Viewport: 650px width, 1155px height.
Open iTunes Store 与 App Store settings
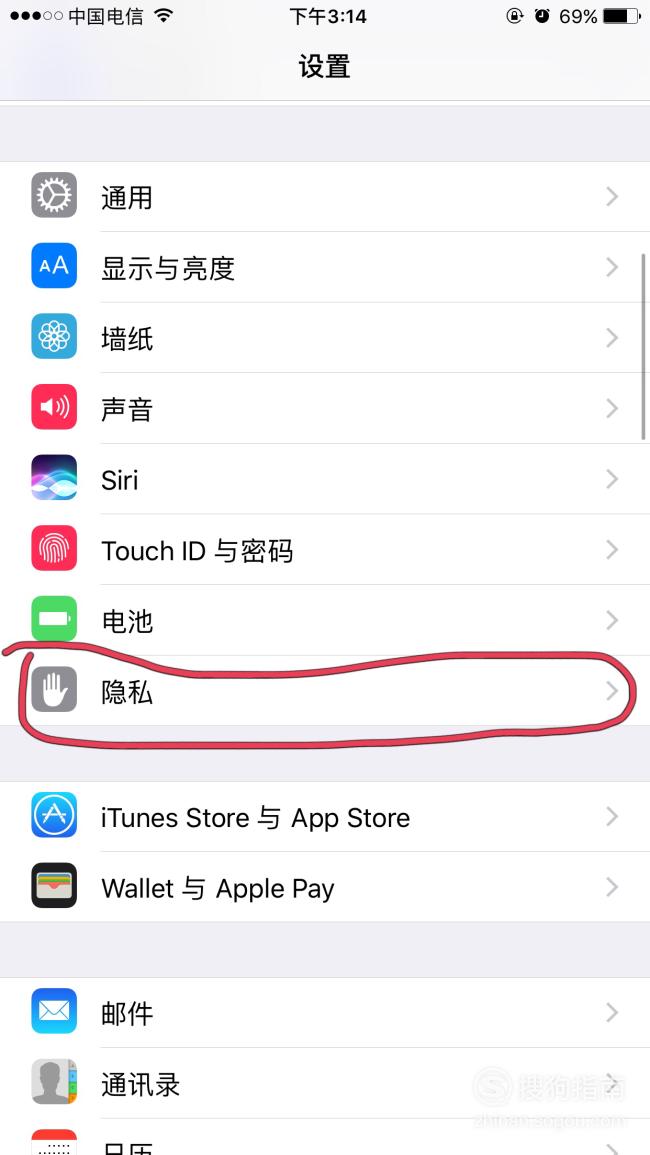tap(325, 817)
